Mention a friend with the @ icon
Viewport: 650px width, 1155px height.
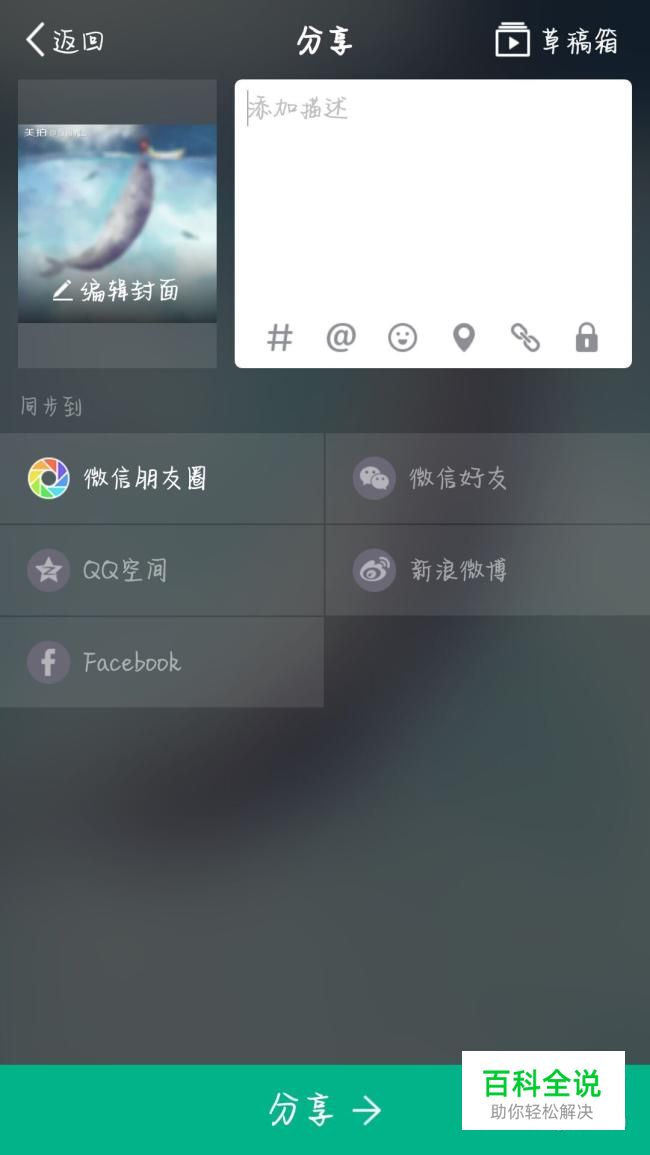340,338
